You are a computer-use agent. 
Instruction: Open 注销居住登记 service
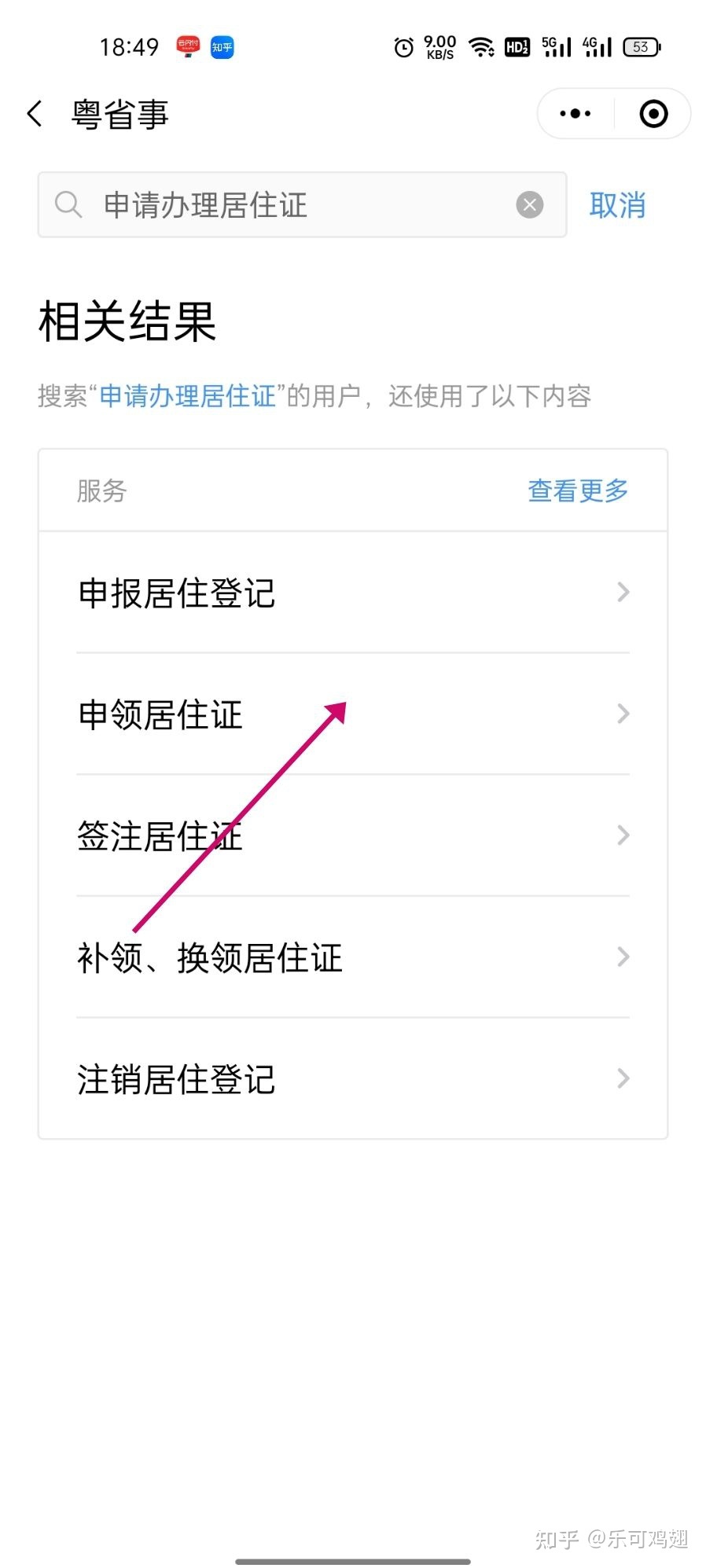tap(353, 1078)
